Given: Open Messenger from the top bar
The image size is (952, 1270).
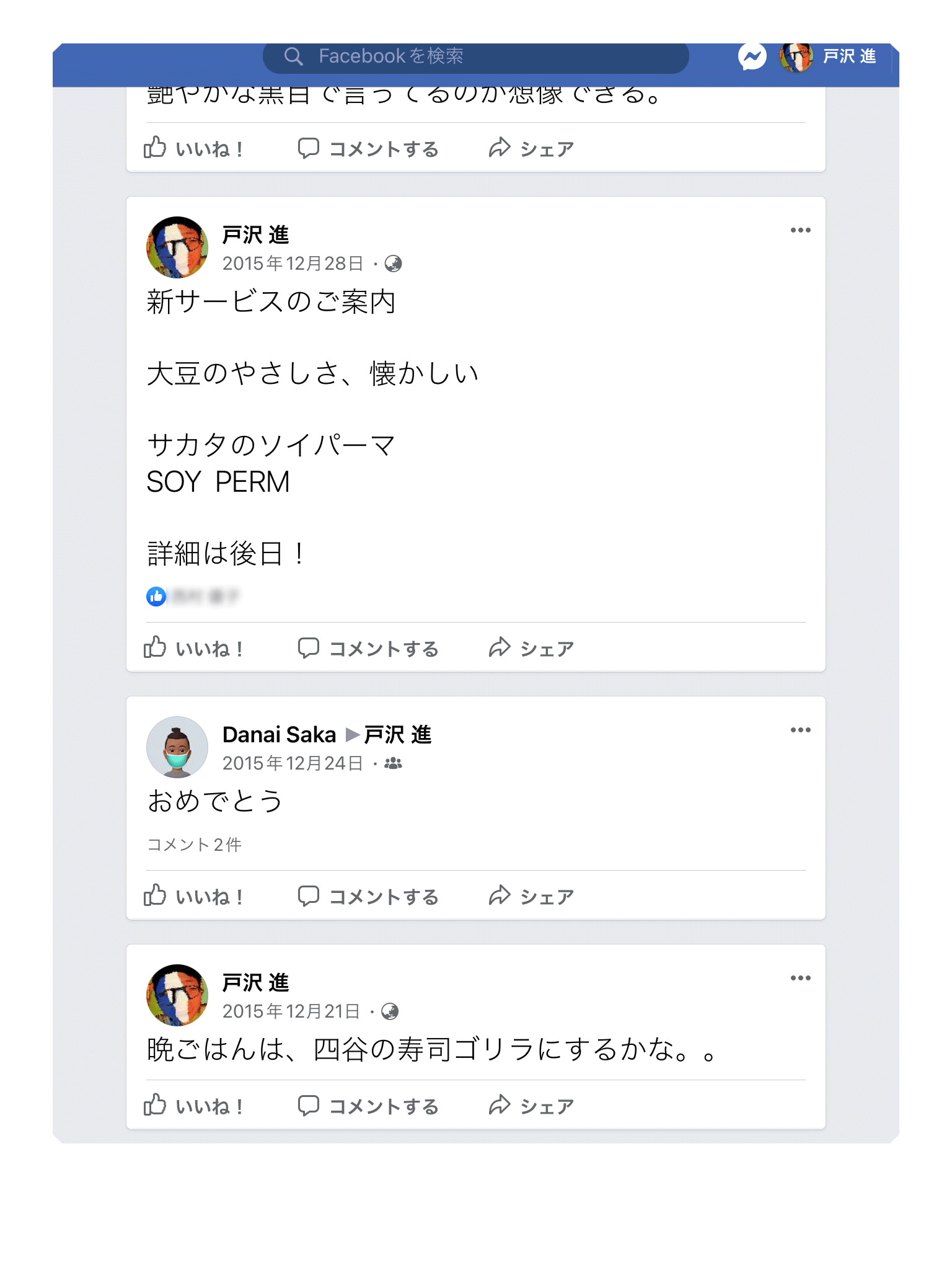Looking at the screenshot, I should pos(752,57).
